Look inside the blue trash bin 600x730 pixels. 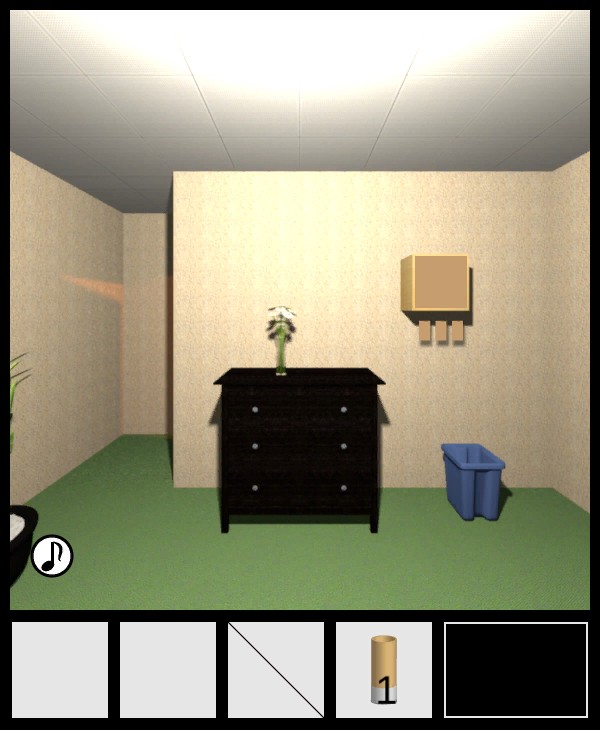click(473, 480)
